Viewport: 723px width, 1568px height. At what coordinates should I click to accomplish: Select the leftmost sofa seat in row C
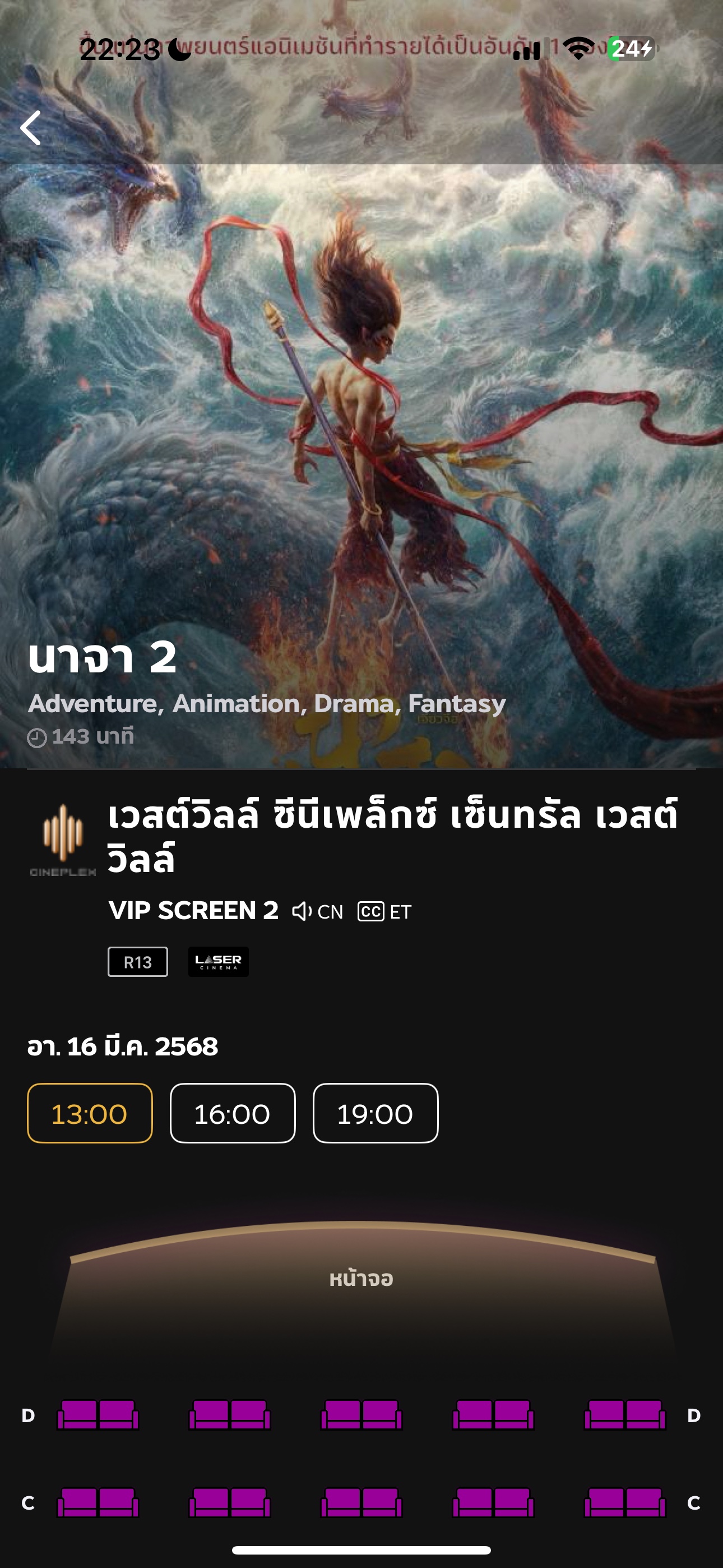point(98,1502)
